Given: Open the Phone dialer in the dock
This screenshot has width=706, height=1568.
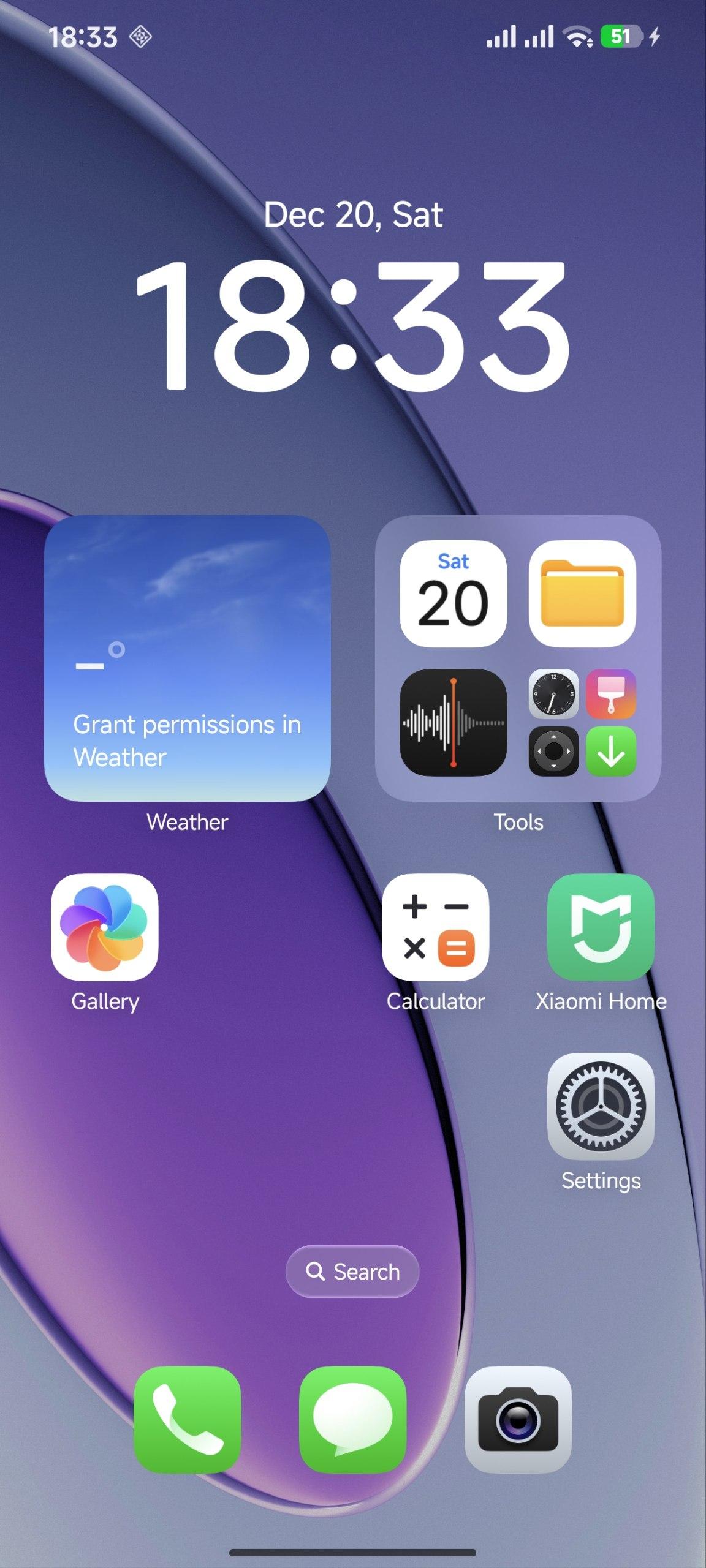Looking at the screenshot, I should (187, 1420).
